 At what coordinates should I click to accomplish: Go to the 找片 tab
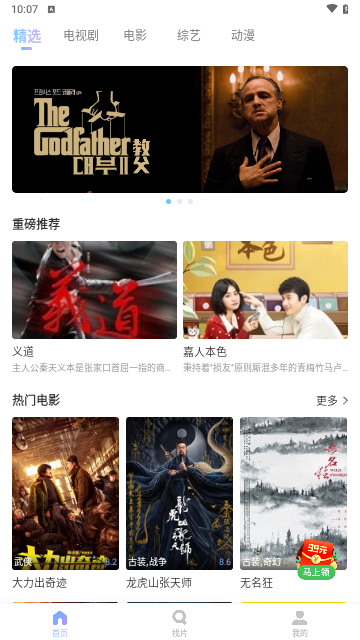tap(180, 624)
